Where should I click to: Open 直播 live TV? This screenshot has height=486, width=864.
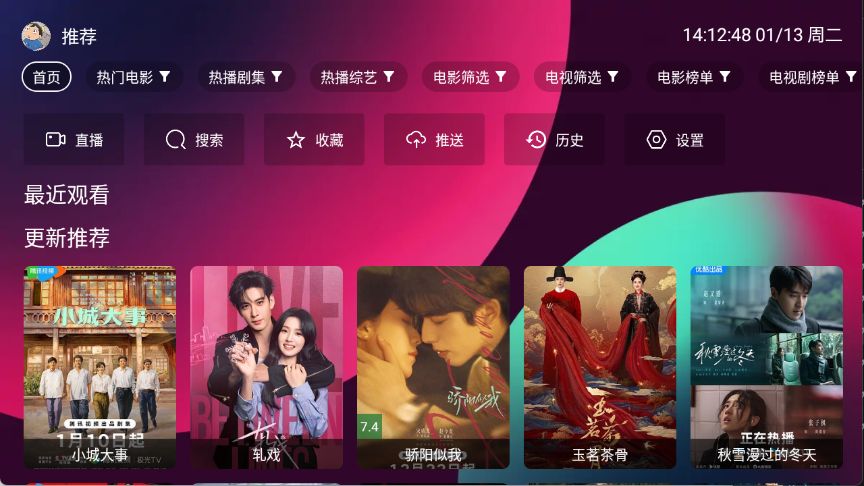click(74, 140)
